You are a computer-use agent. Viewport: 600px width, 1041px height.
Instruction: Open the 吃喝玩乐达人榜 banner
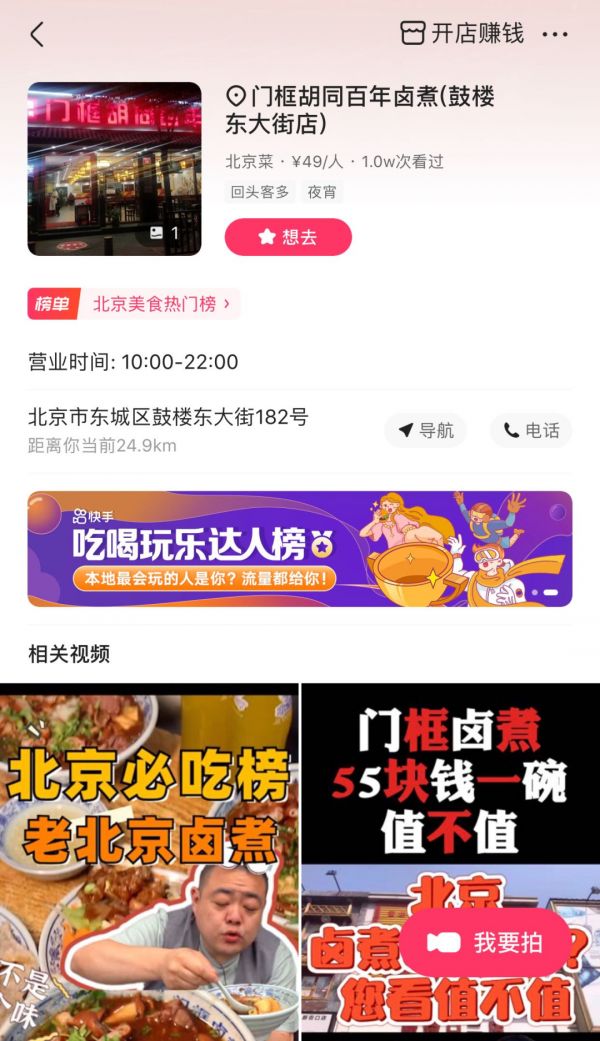[300, 548]
